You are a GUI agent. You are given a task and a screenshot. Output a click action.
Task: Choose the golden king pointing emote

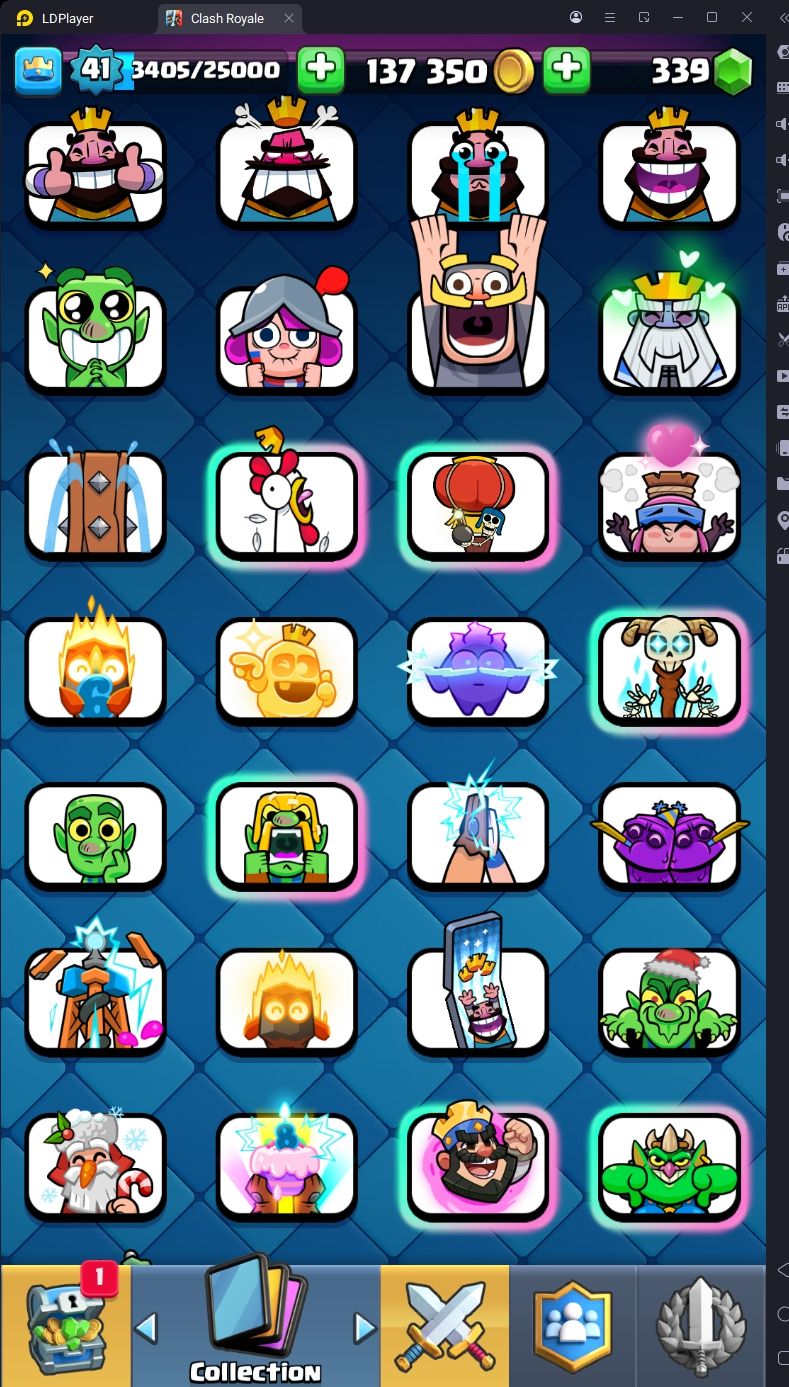[287, 669]
